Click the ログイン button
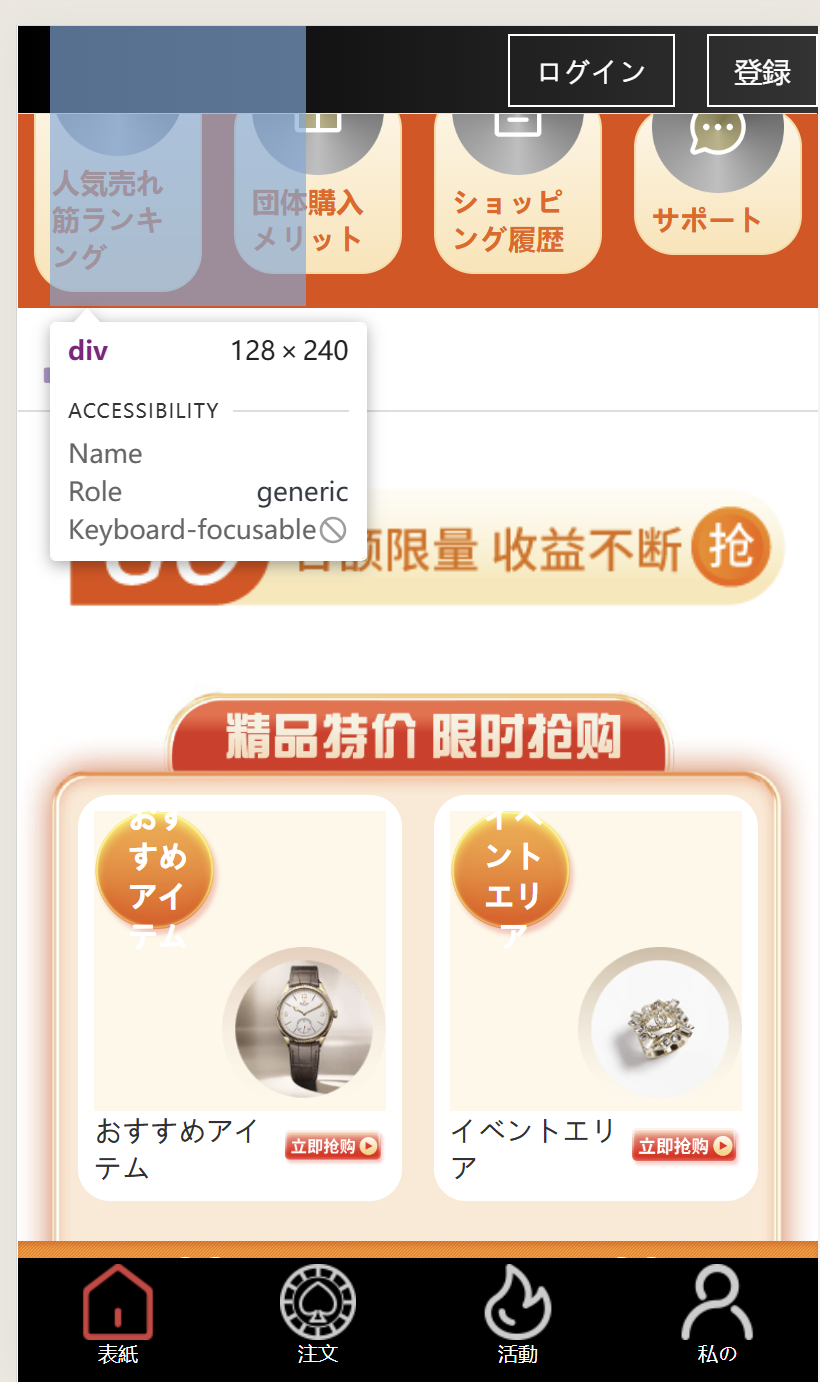This screenshot has height=1382, width=820. [591, 70]
